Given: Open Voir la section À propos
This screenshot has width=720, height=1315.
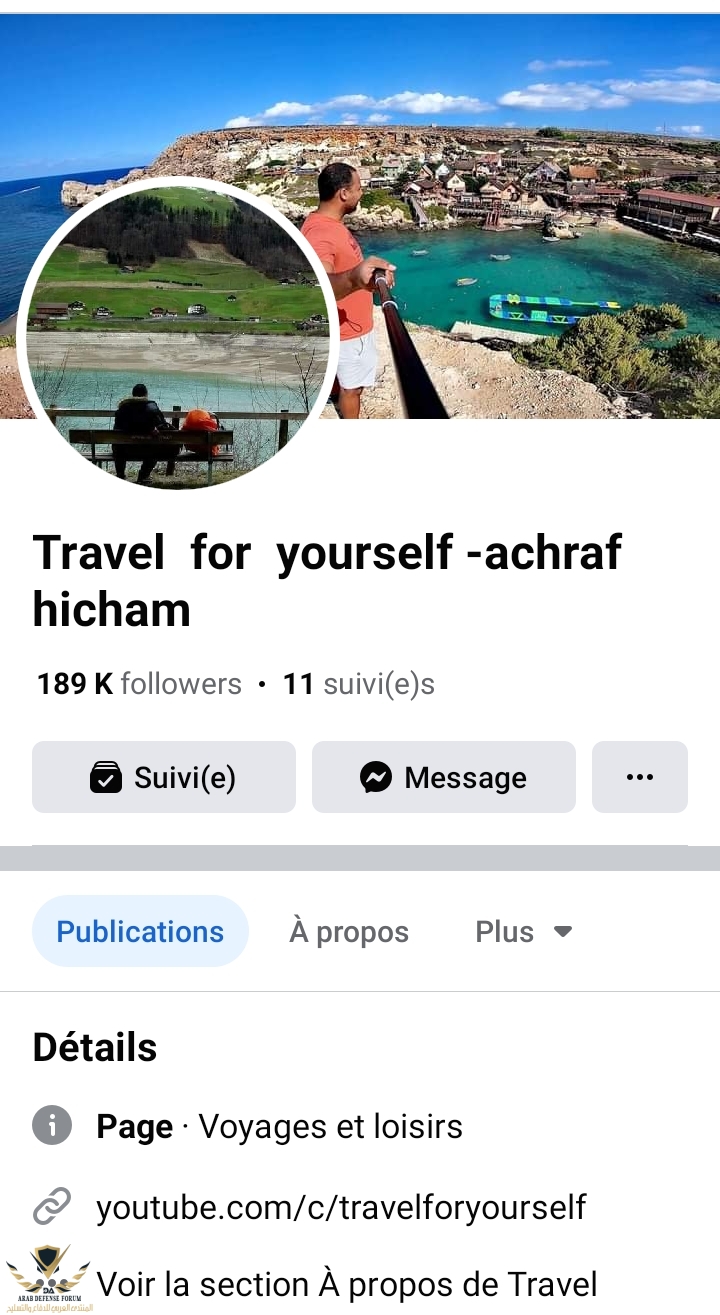Looking at the screenshot, I should [x=346, y=1284].
